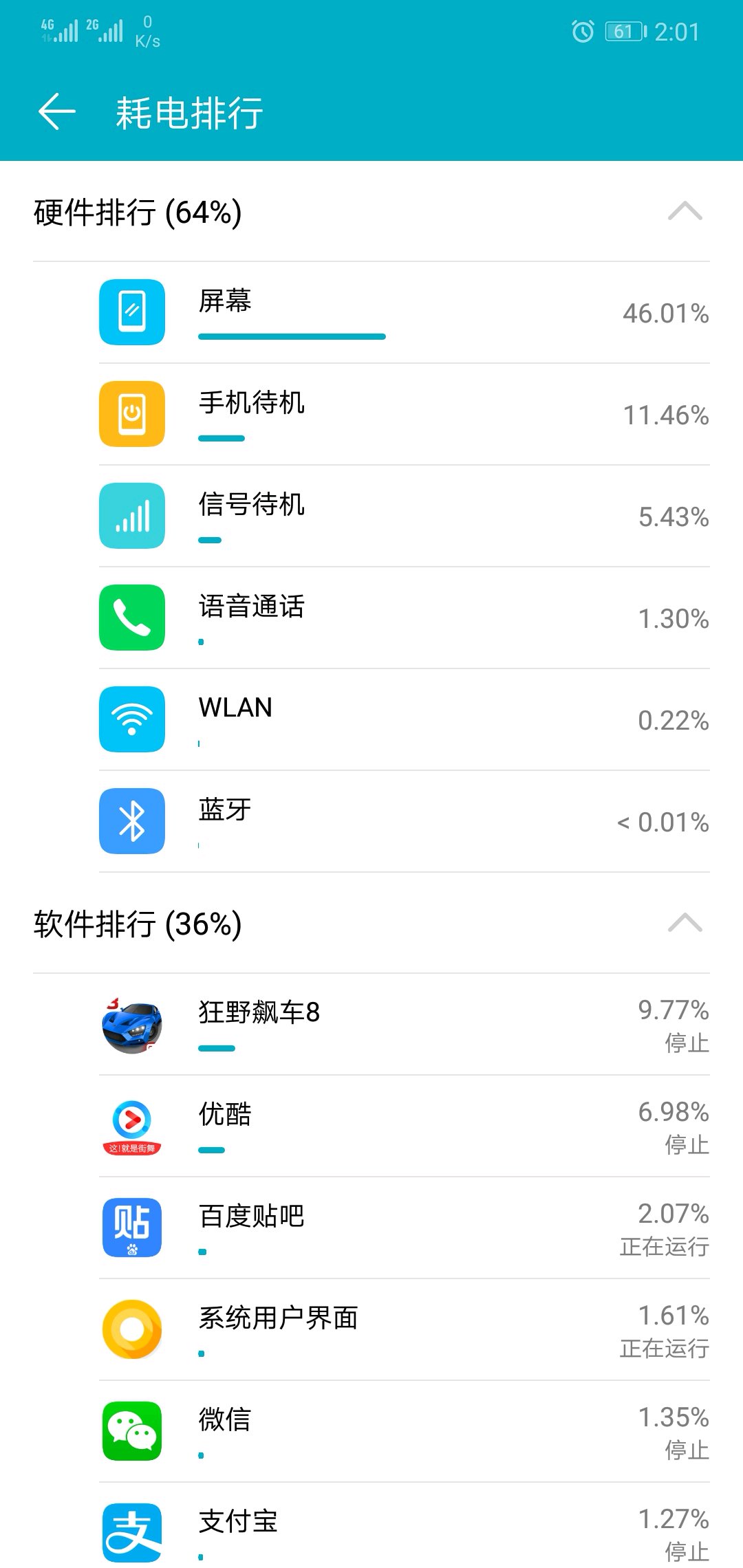
Task: Collapse the 硬件排行 section
Action: point(685,212)
